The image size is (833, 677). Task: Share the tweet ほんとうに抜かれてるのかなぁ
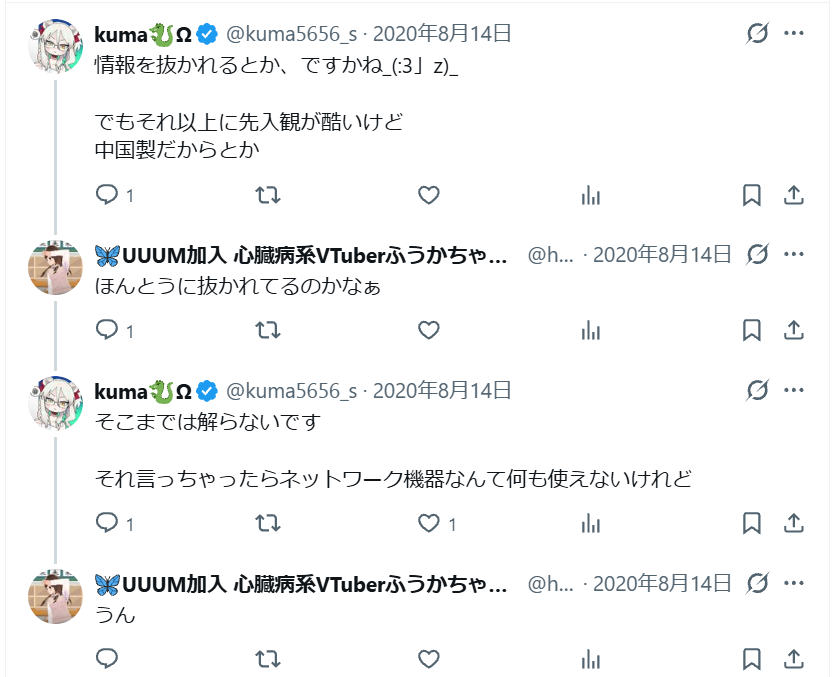[x=794, y=331]
